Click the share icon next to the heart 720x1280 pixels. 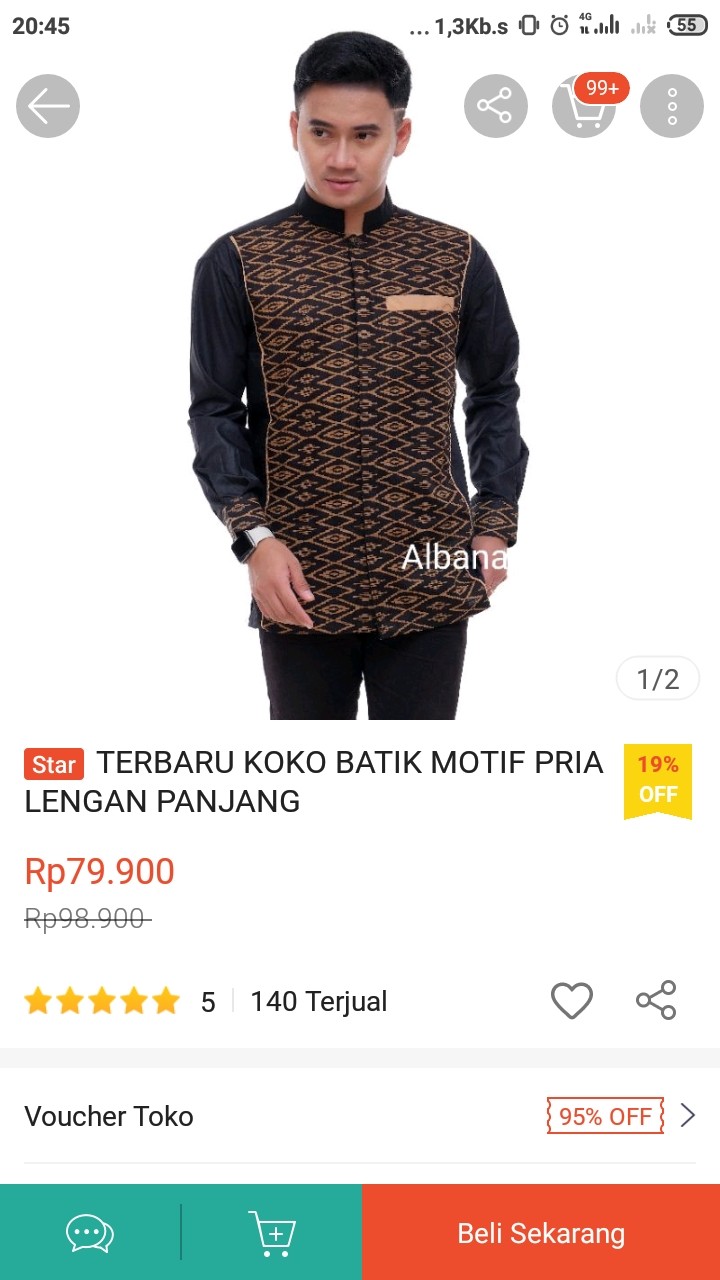[x=655, y=1000]
